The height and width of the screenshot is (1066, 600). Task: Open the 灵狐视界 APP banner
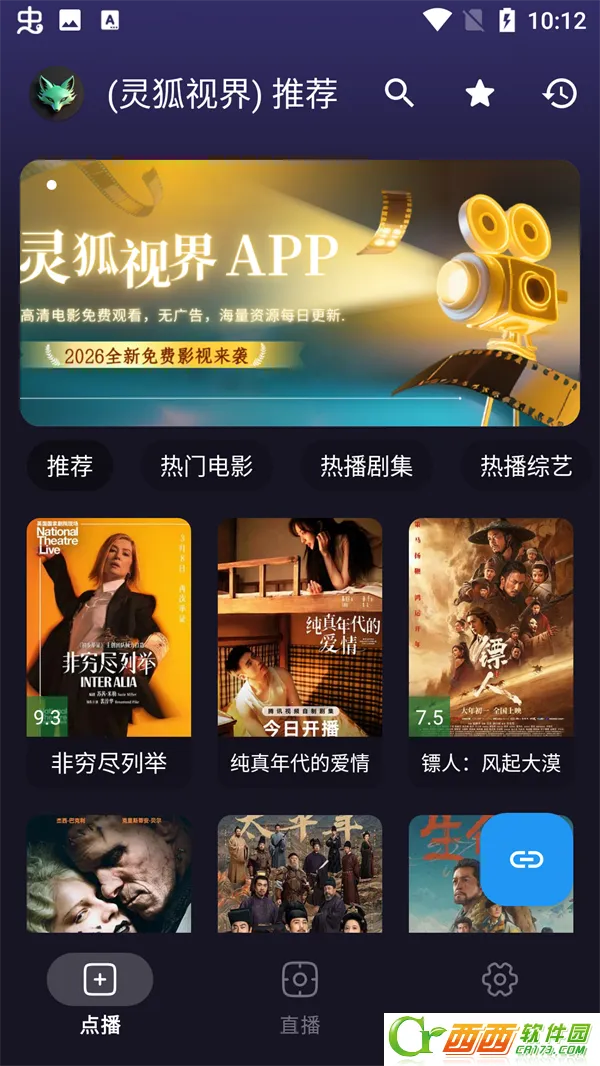click(x=300, y=293)
